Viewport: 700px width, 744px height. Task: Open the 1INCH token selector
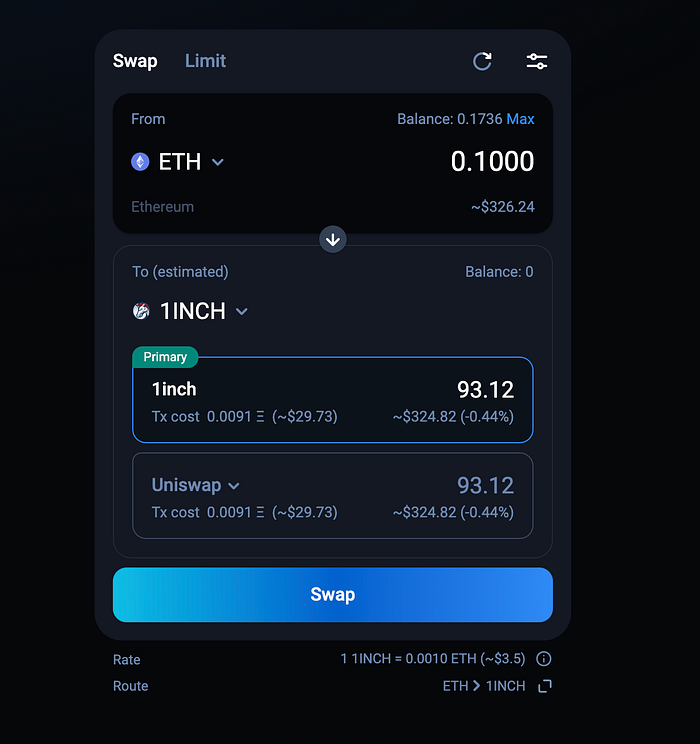pyautogui.click(x=190, y=311)
